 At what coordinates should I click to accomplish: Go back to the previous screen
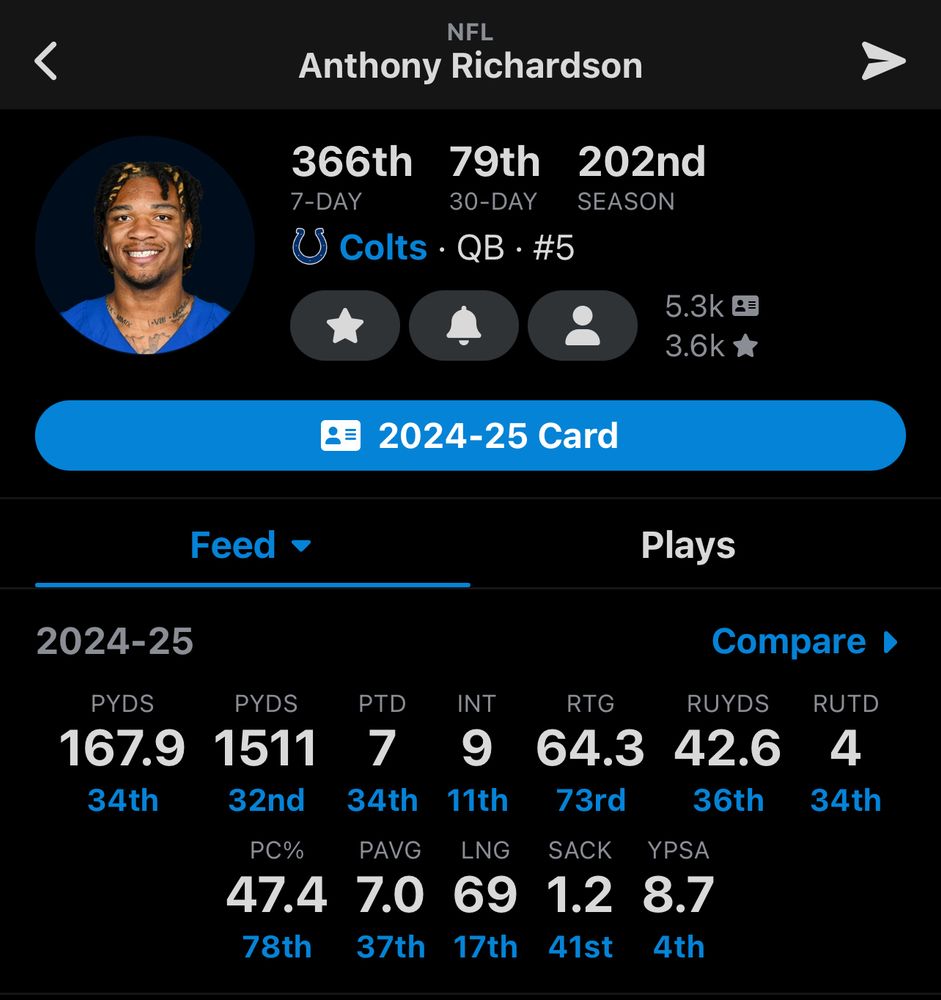46,62
